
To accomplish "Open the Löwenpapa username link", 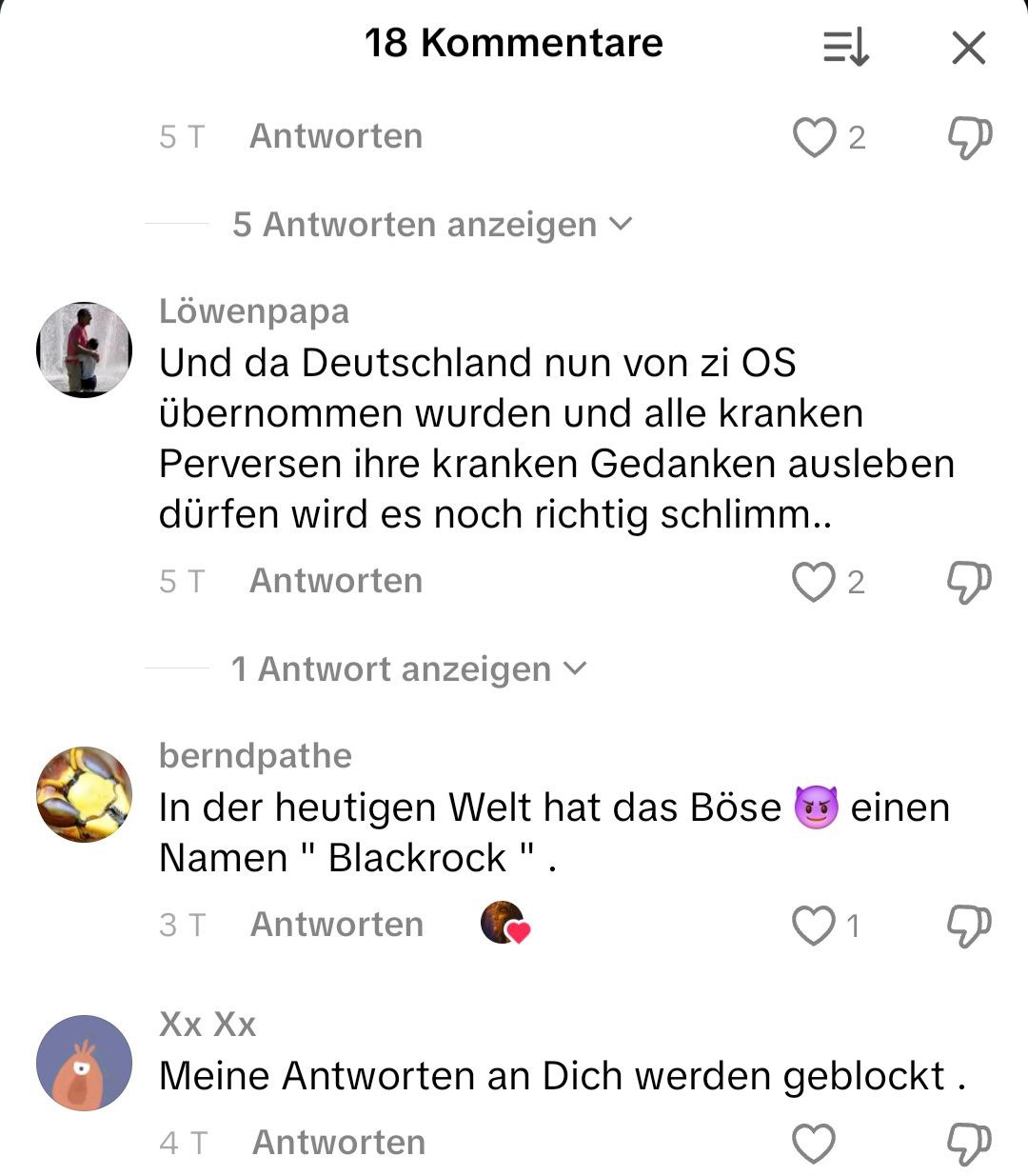I will [x=253, y=311].
